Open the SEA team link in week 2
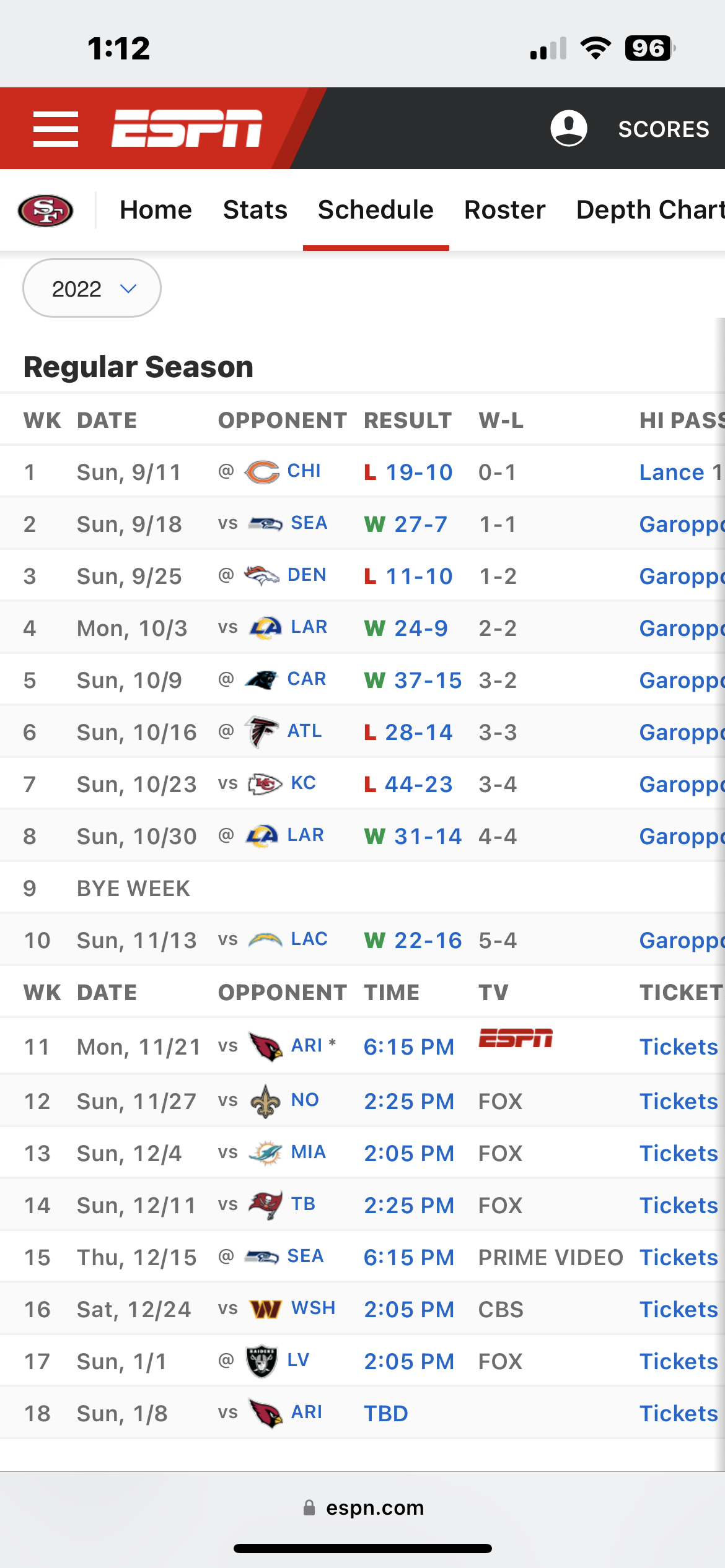 click(309, 523)
